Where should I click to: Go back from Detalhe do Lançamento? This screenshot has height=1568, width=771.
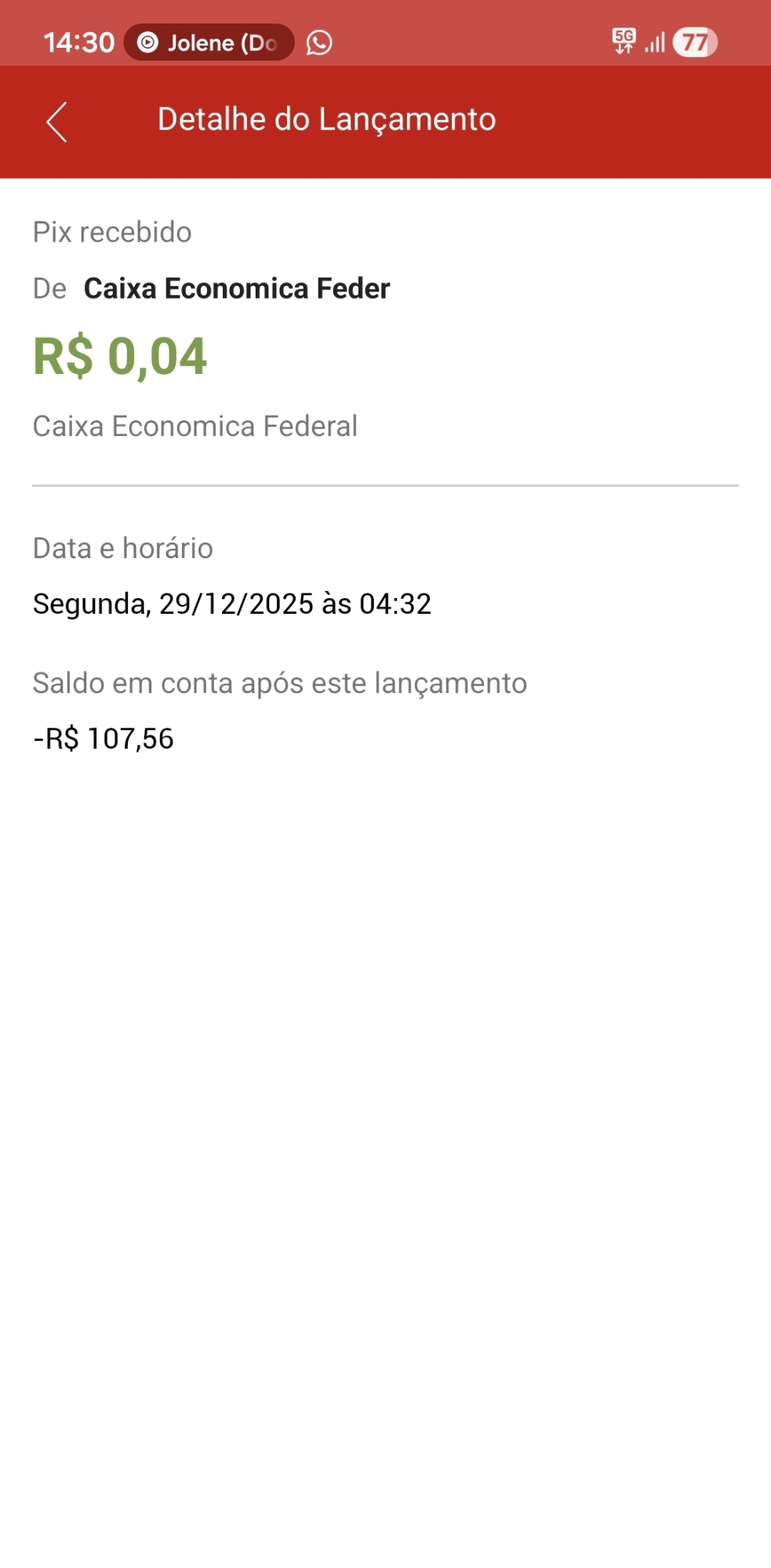pyautogui.click(x=56, y=122)
